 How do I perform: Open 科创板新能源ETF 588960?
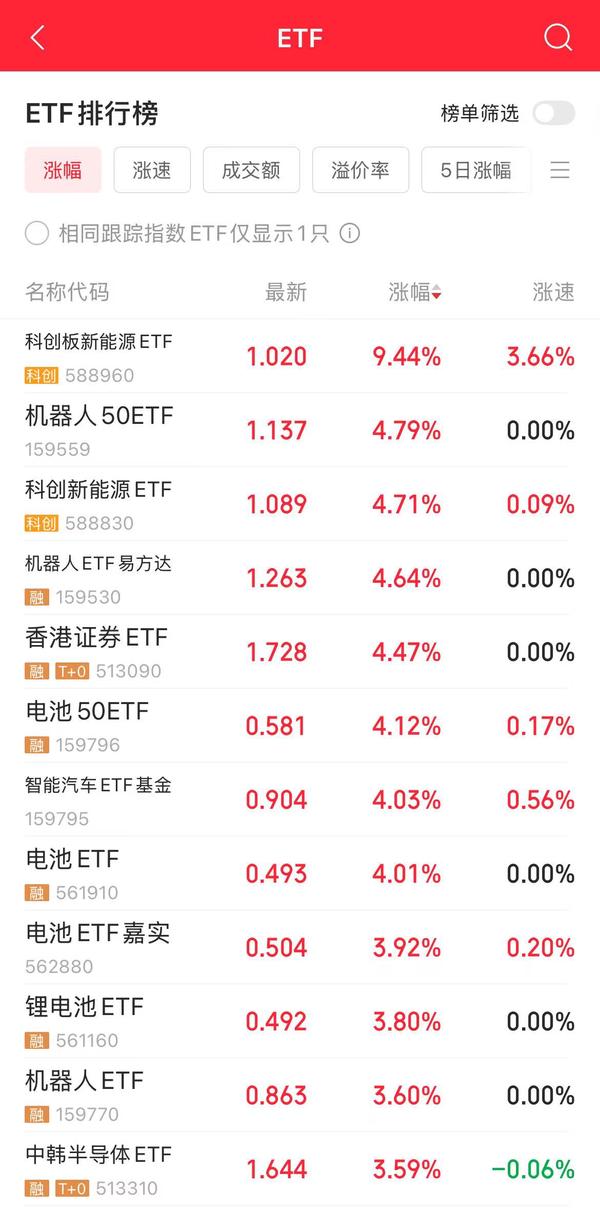click(x=300, y=357)
